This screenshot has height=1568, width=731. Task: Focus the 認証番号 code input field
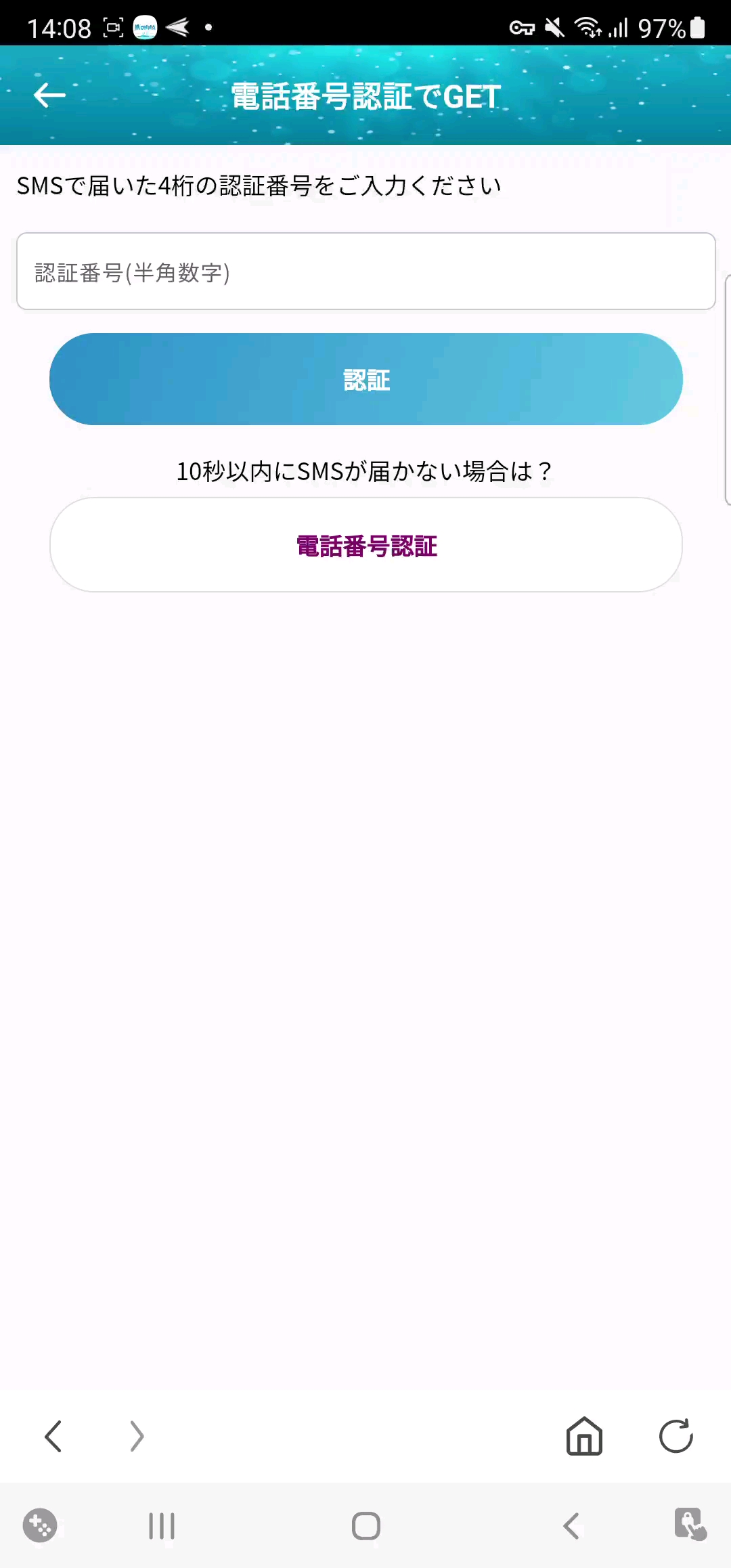click(365, 271)
